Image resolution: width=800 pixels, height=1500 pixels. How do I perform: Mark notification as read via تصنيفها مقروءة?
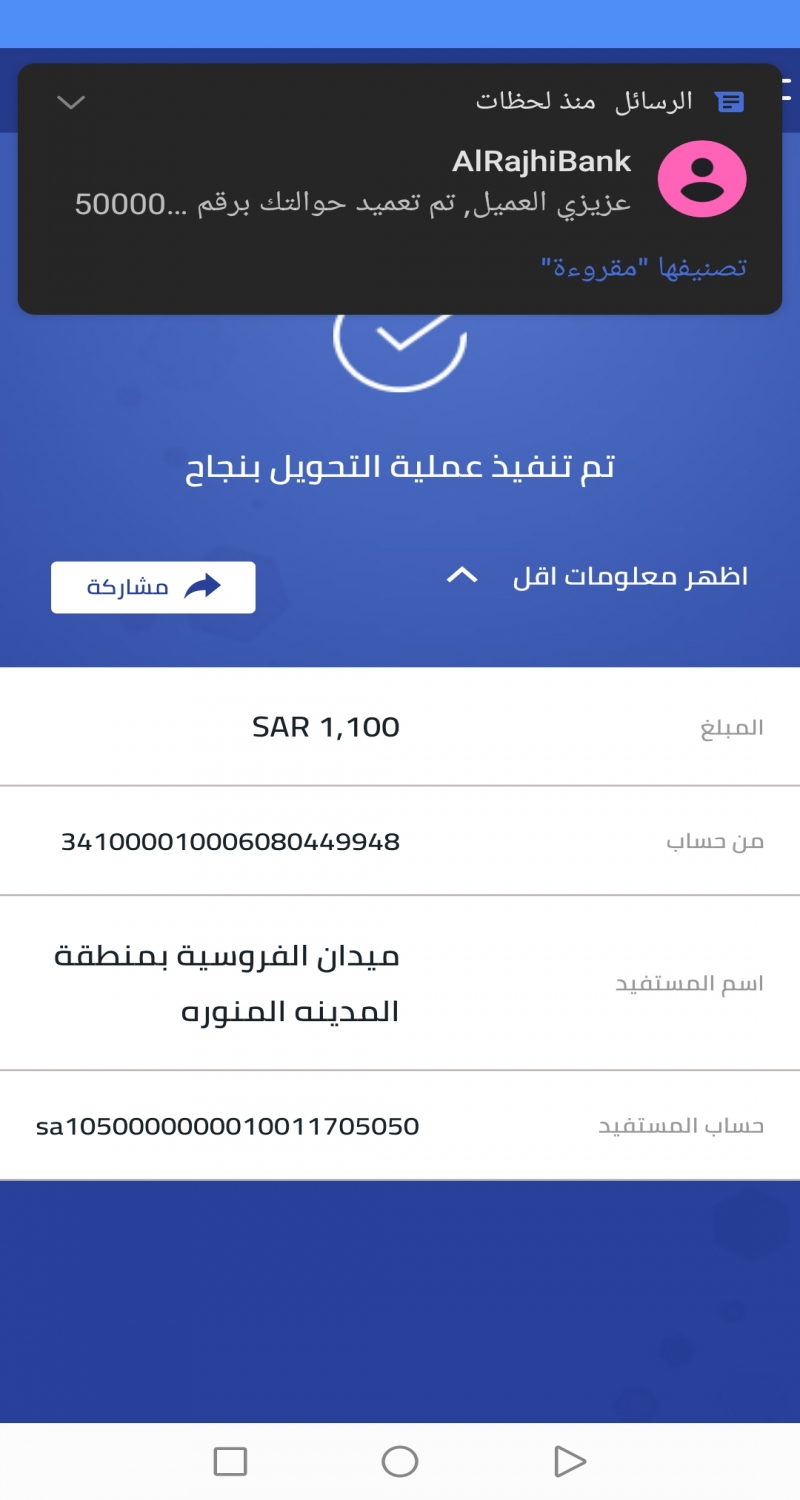click(644, 268)
